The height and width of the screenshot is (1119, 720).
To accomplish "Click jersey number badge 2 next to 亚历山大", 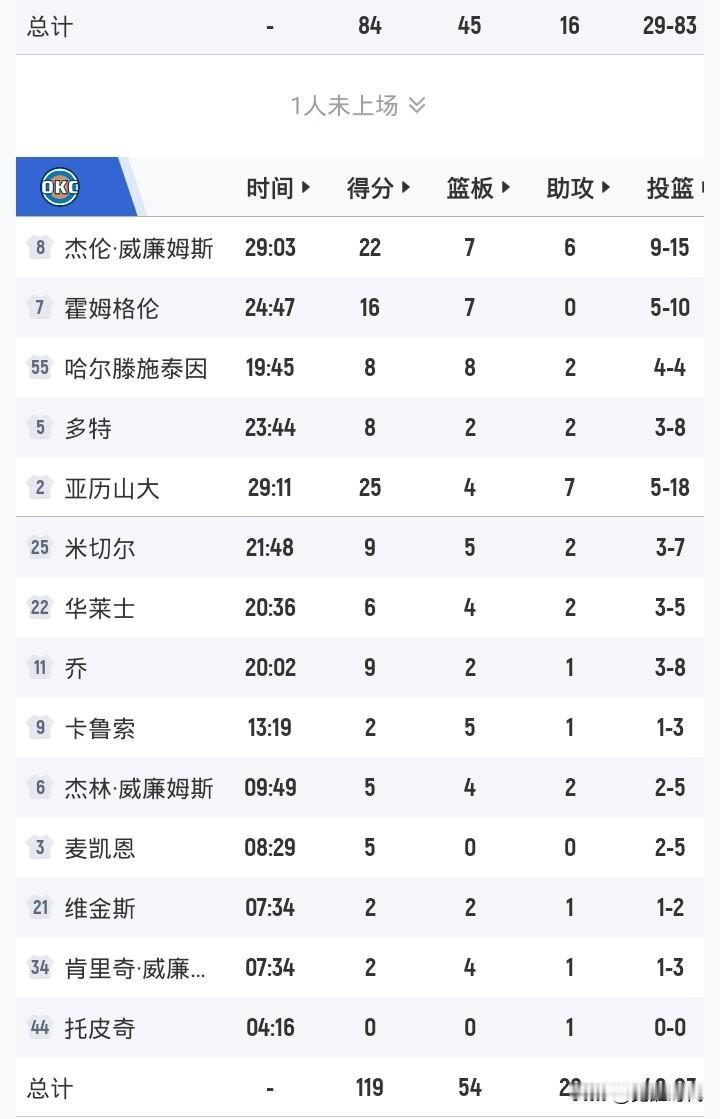I will 39,488.
